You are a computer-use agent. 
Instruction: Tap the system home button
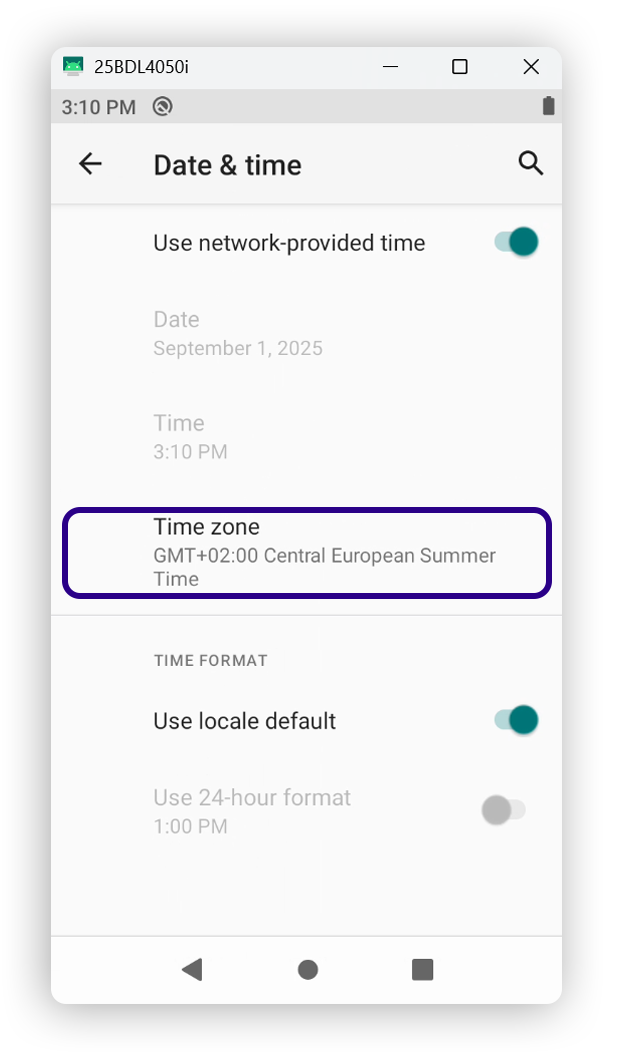[308, 969]
